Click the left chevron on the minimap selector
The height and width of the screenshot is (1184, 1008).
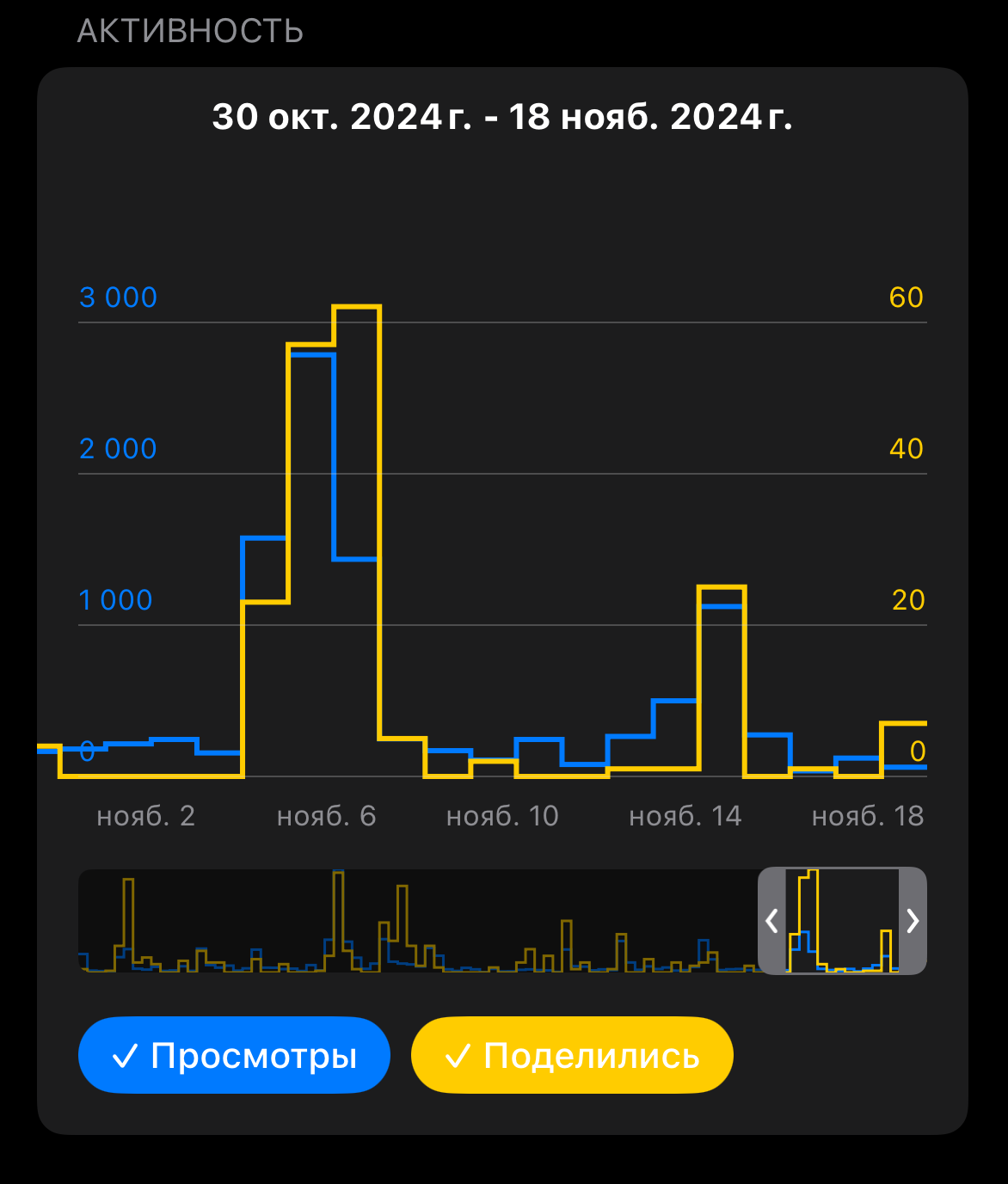click(771, 921)
